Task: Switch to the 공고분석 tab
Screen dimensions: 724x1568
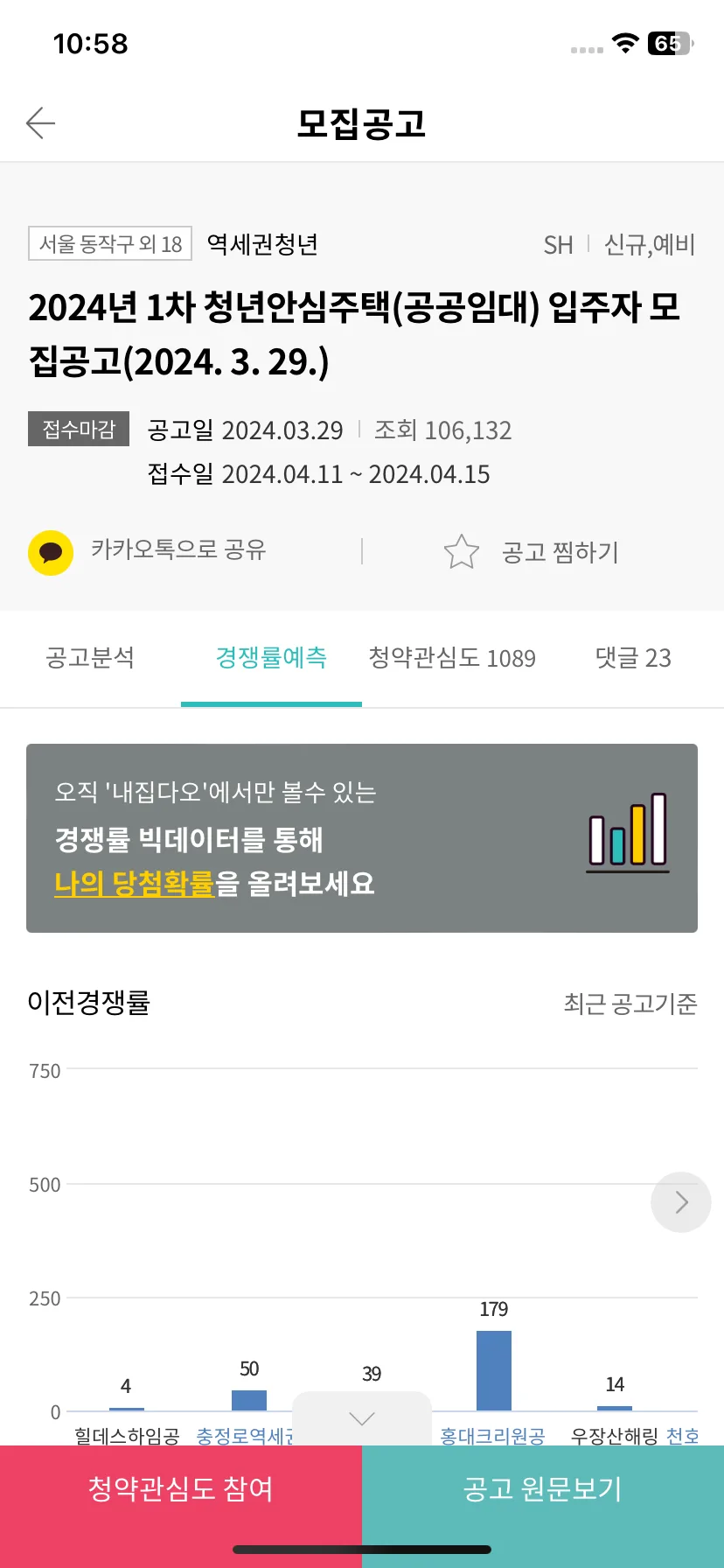Action: point(90,658)
